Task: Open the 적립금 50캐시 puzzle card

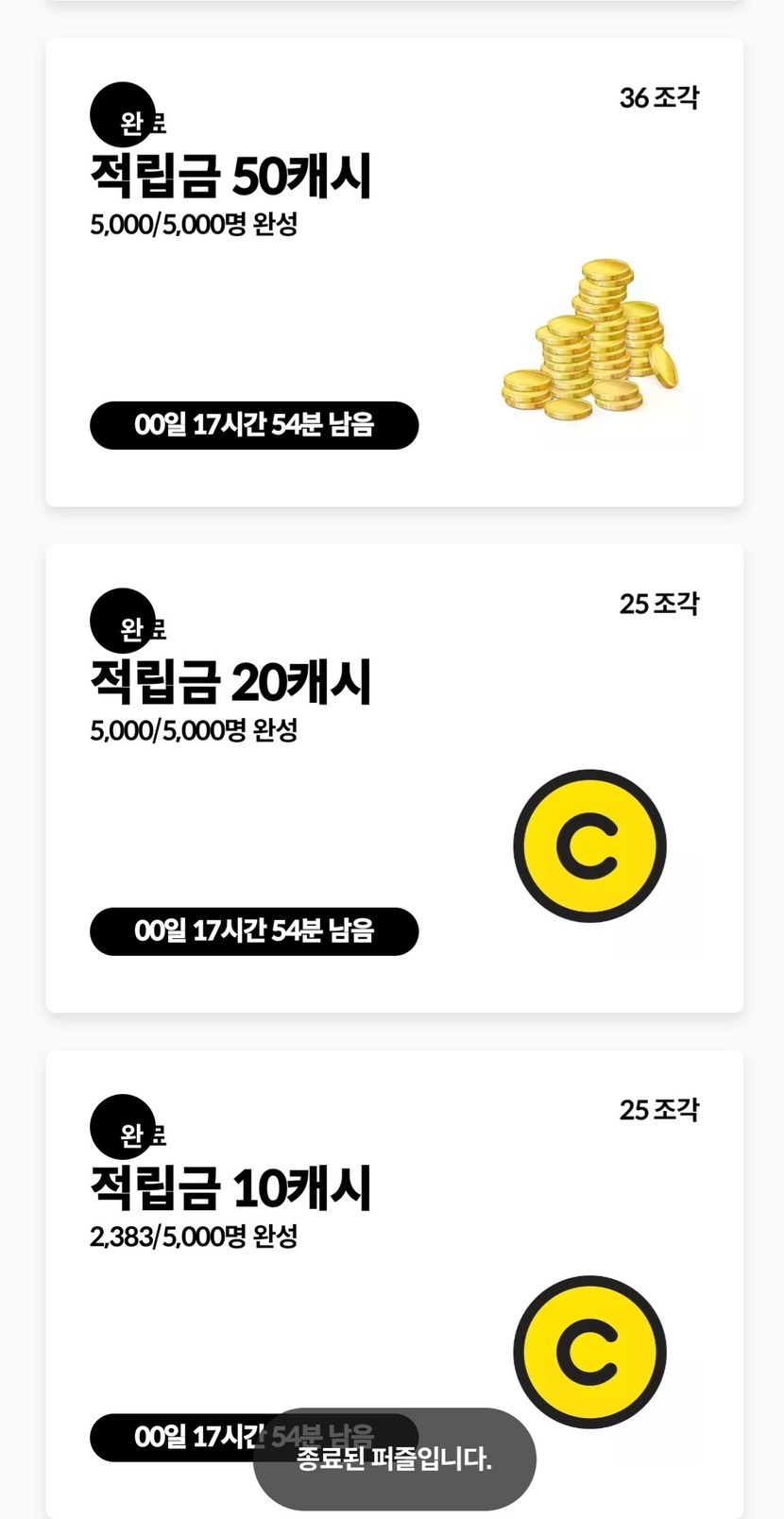Action: (x=394, y=272)
